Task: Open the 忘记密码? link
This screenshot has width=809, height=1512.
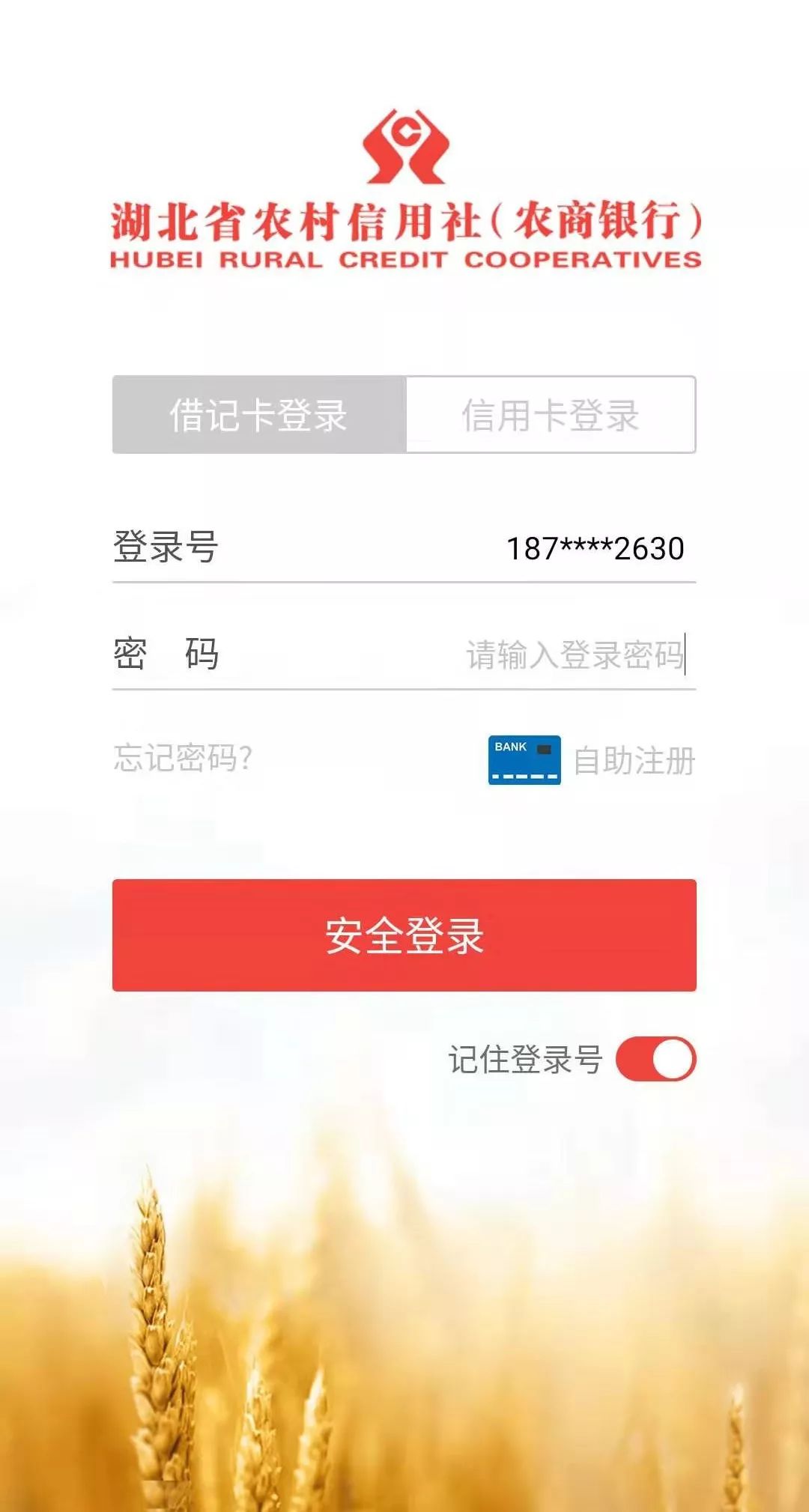Action: click(x=183, y=758)
